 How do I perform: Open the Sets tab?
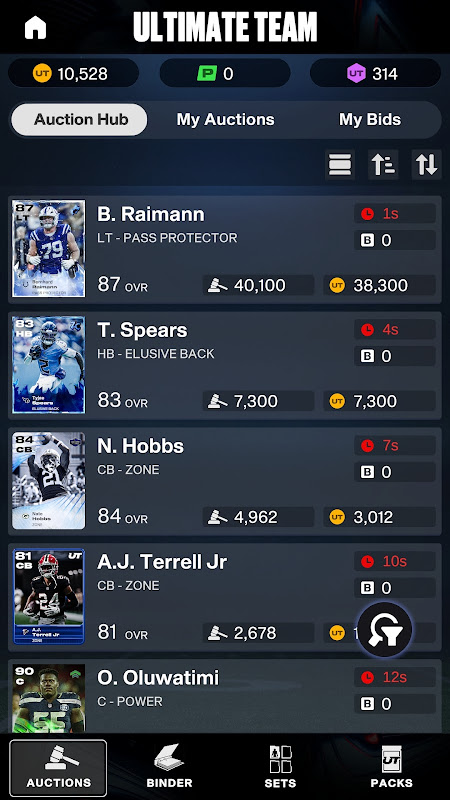click(x=280, y=767)
